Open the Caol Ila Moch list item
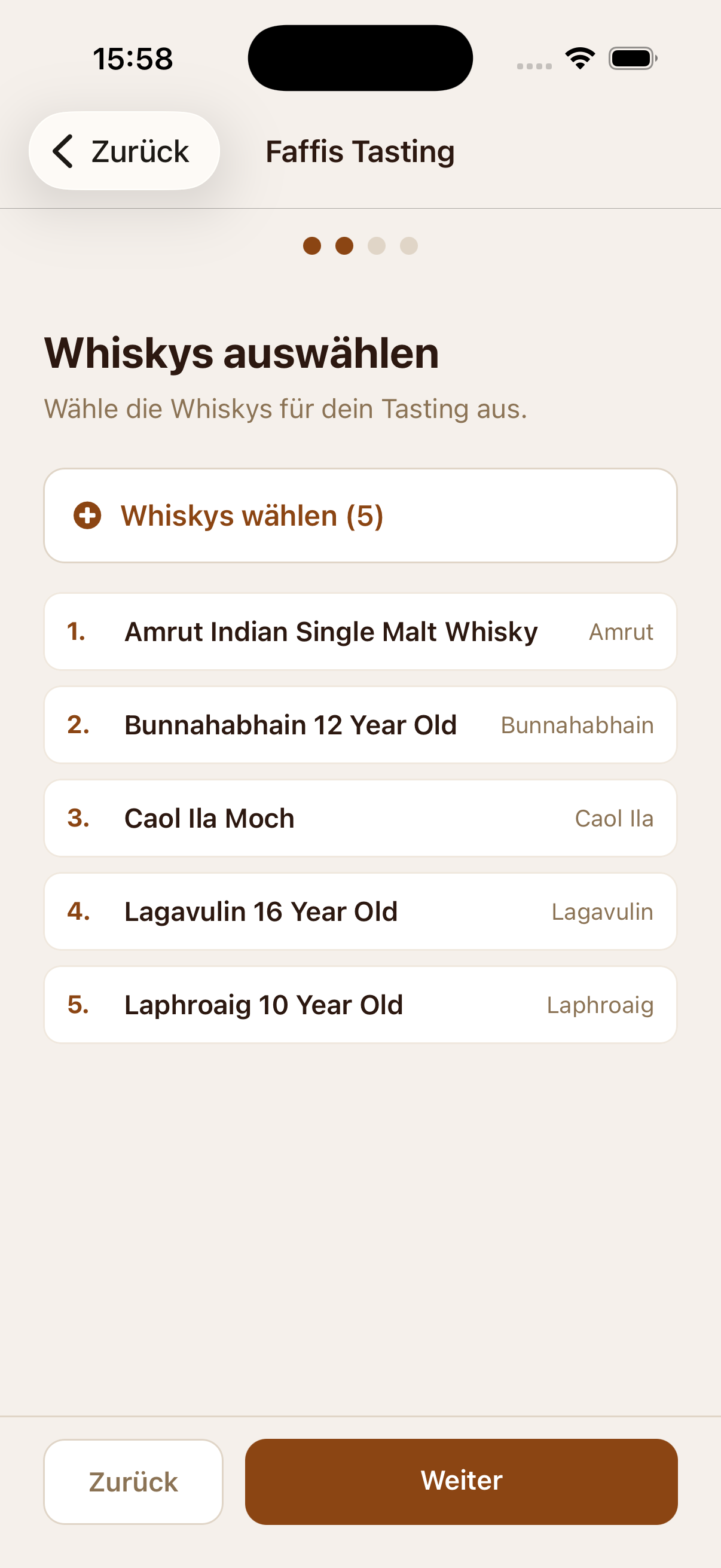Image resolution: width=721 pixels, height=1568 pixels. [360, 818]
